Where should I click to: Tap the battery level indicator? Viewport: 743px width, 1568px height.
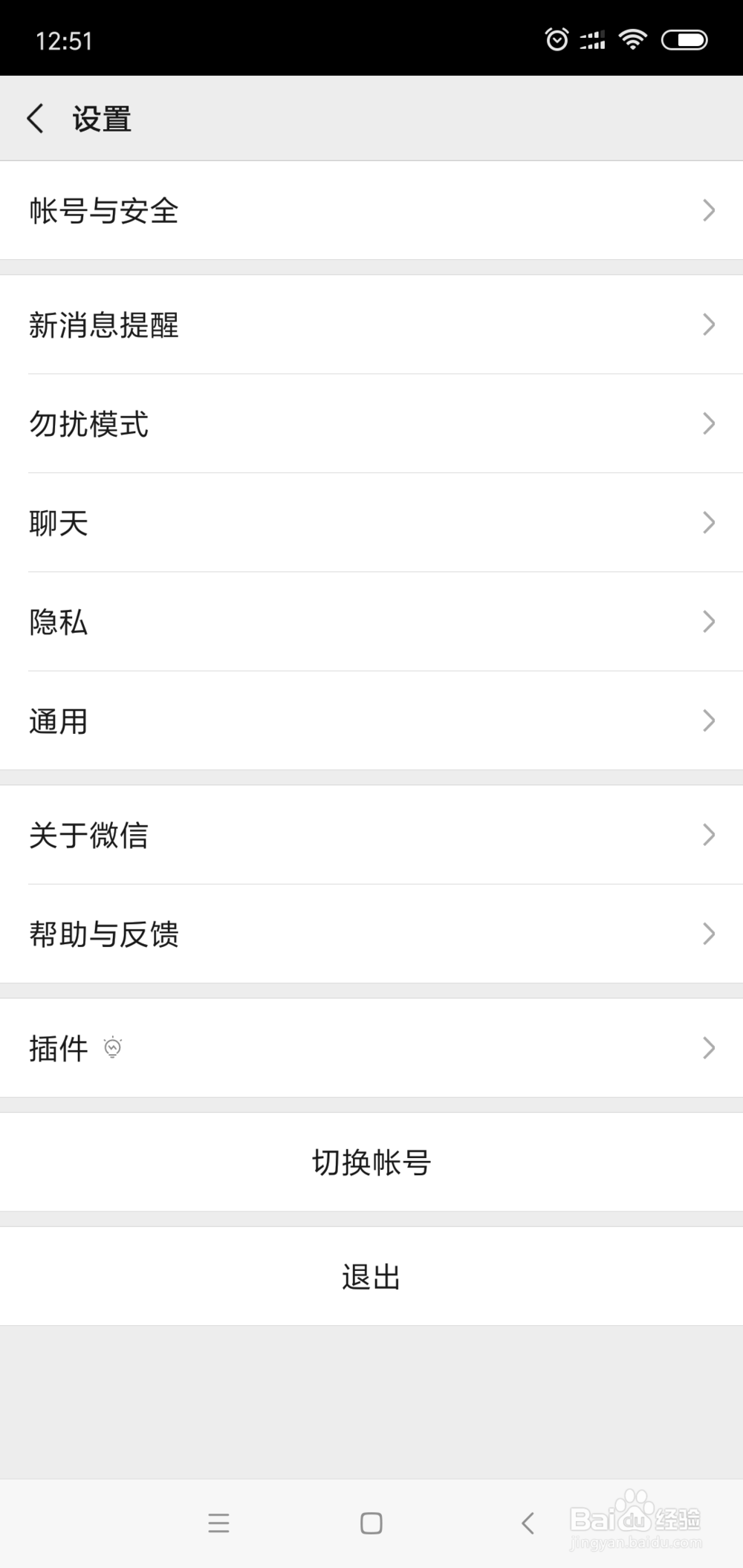683,39
